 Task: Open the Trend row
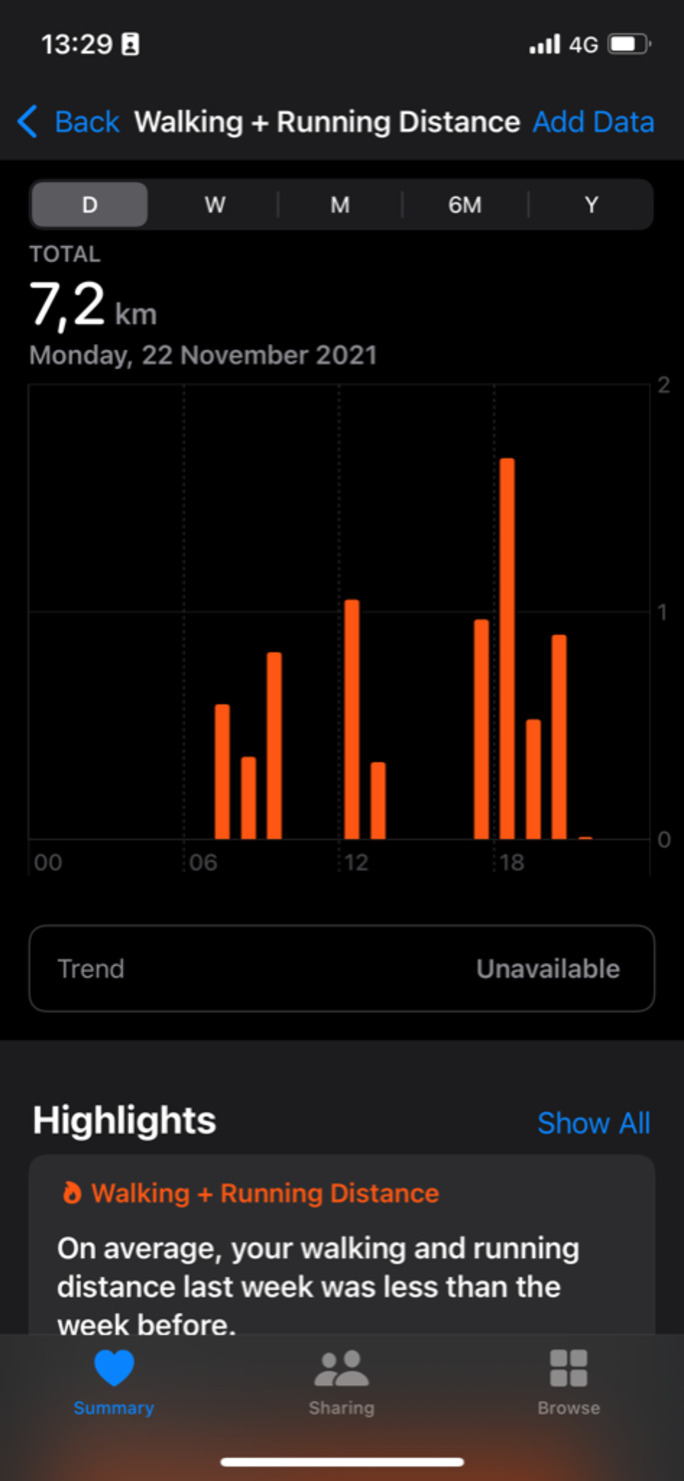point(341,968)
